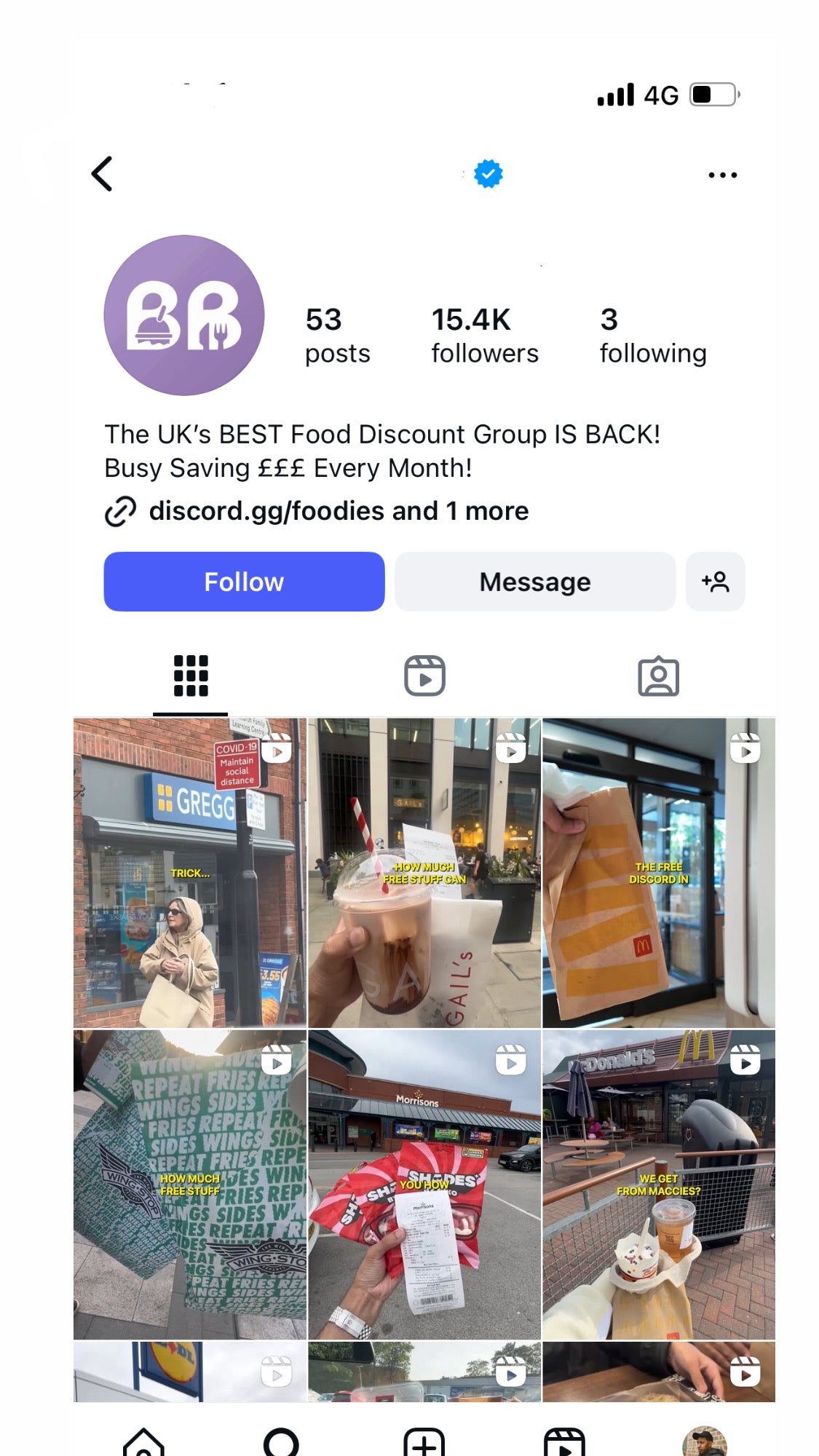View the 3 following accounts
Viewport: 819px width, 1456px height.
652,335
